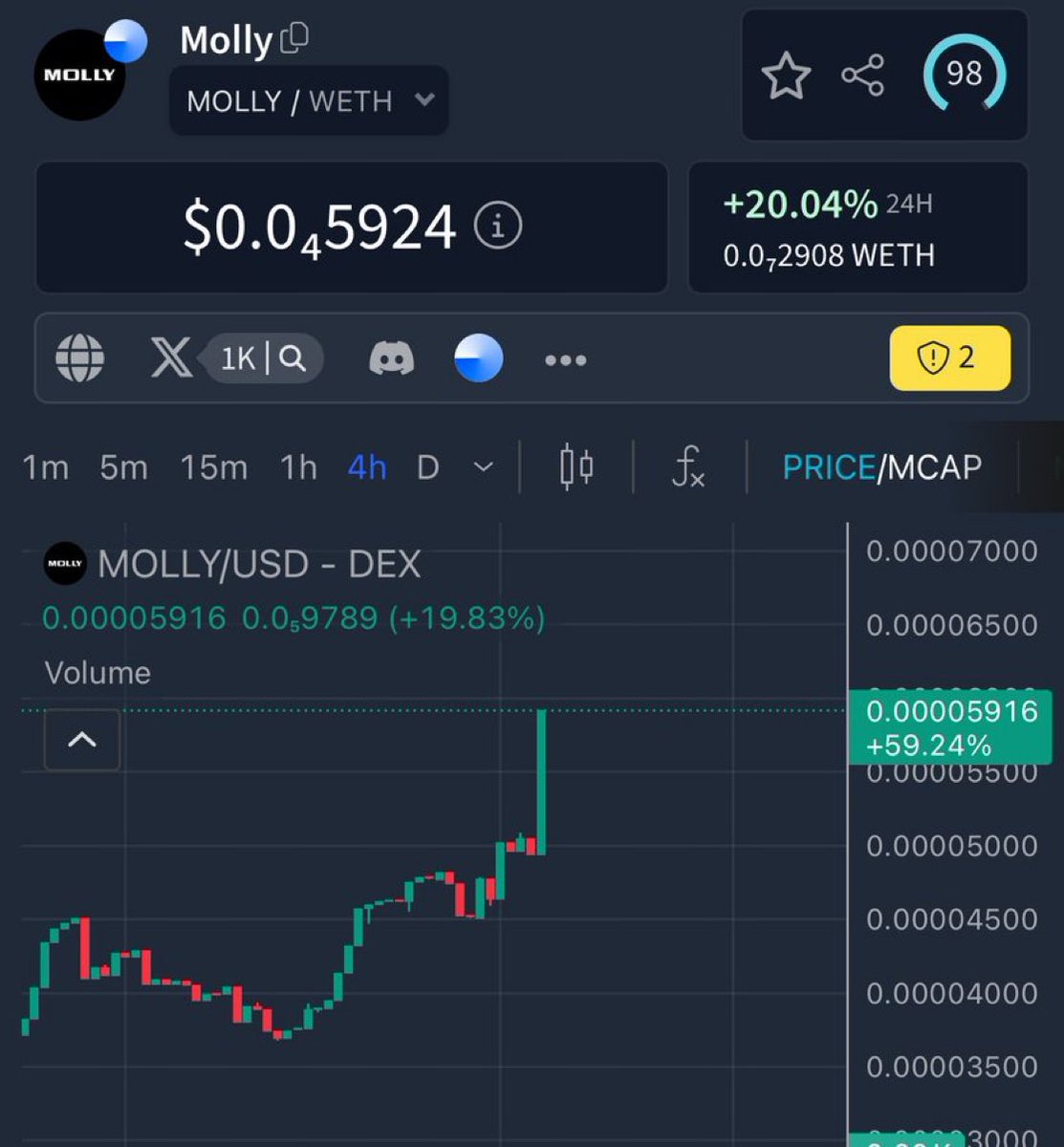Share the Molly token page
This screenshot has height=1147, width=1064.
[x=862, y=76]
